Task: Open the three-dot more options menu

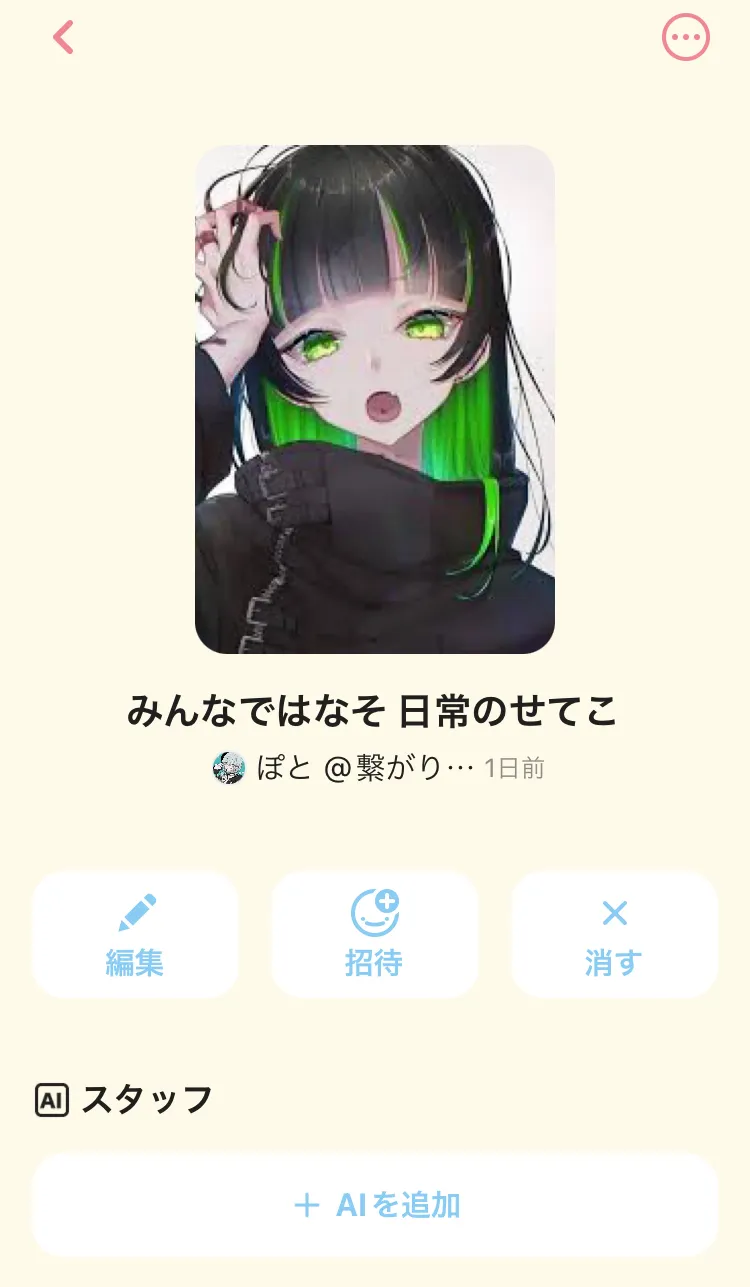Action: tap(686, 38)
